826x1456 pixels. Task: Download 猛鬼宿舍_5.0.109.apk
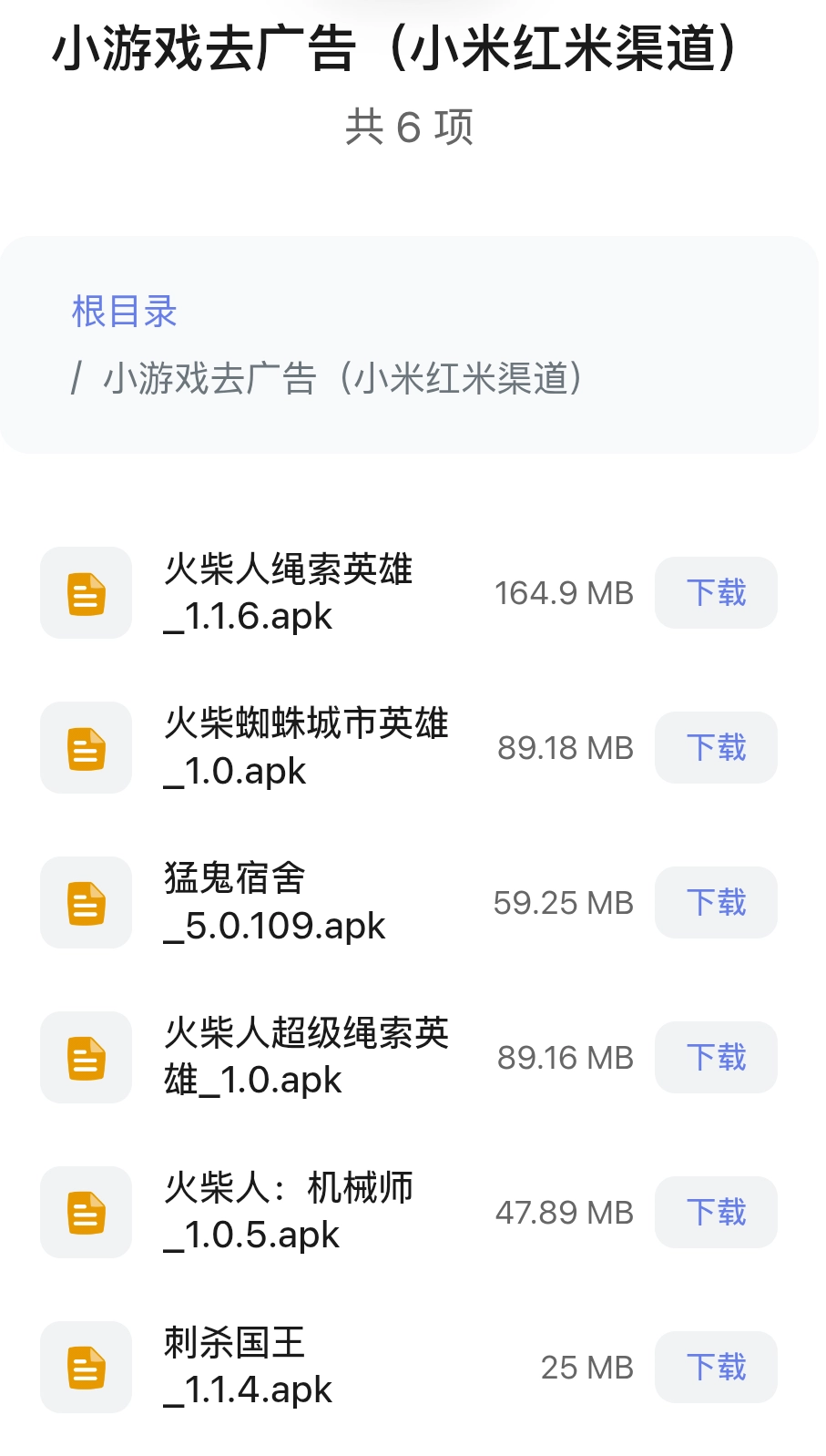click(x=716, y=902)
